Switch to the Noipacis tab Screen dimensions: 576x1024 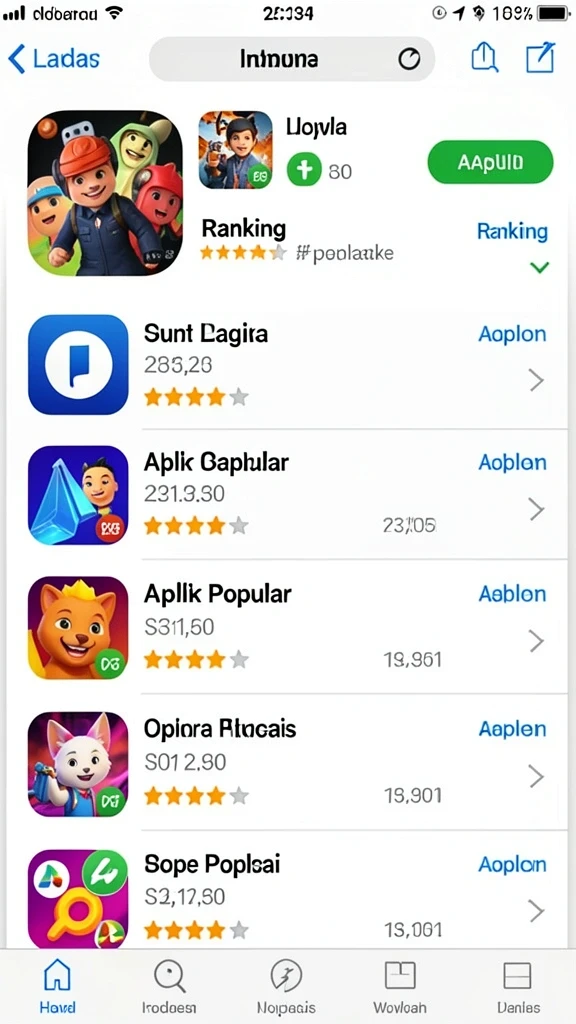[x=286, y=985]
